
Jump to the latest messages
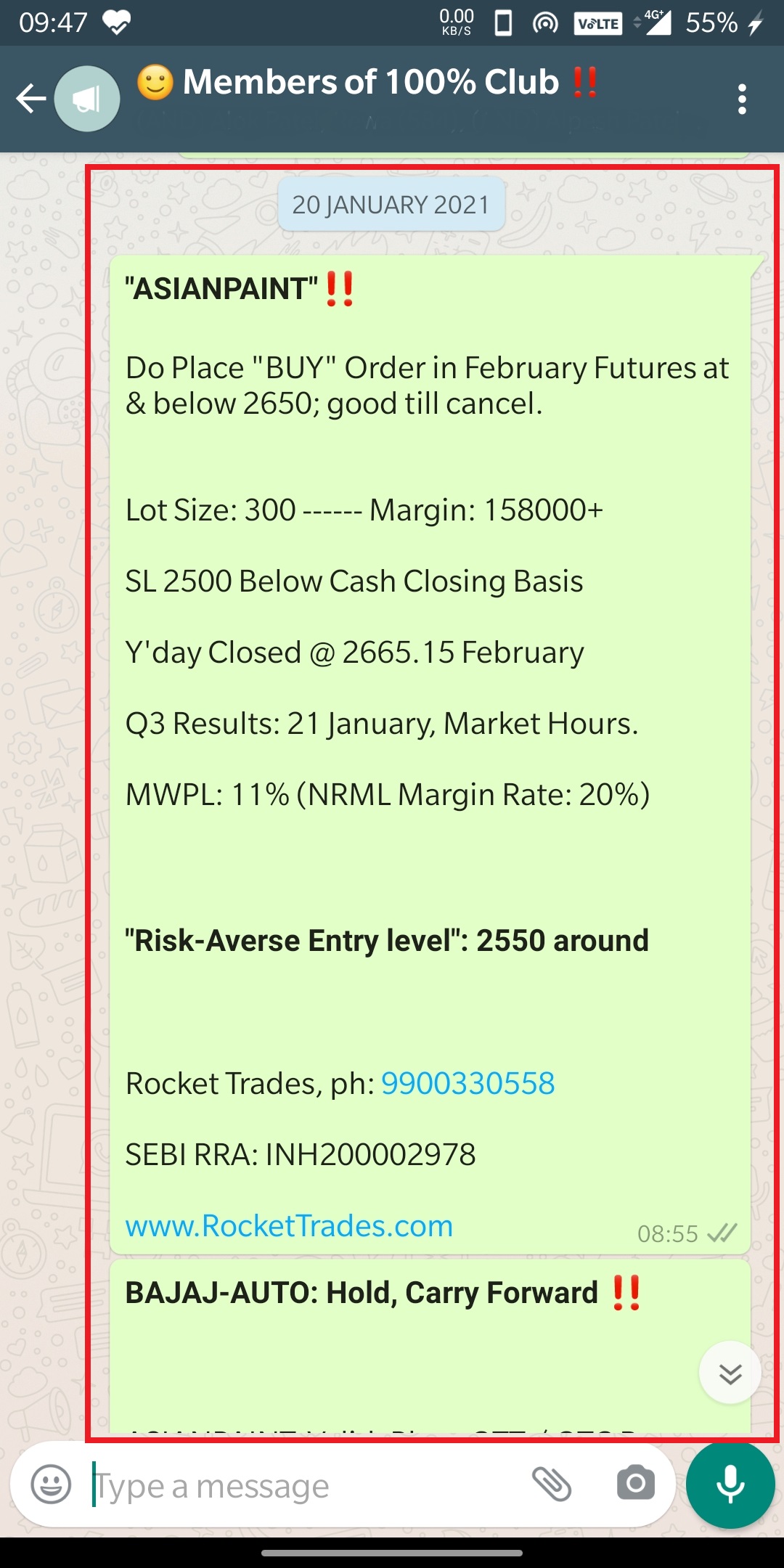730,1373
